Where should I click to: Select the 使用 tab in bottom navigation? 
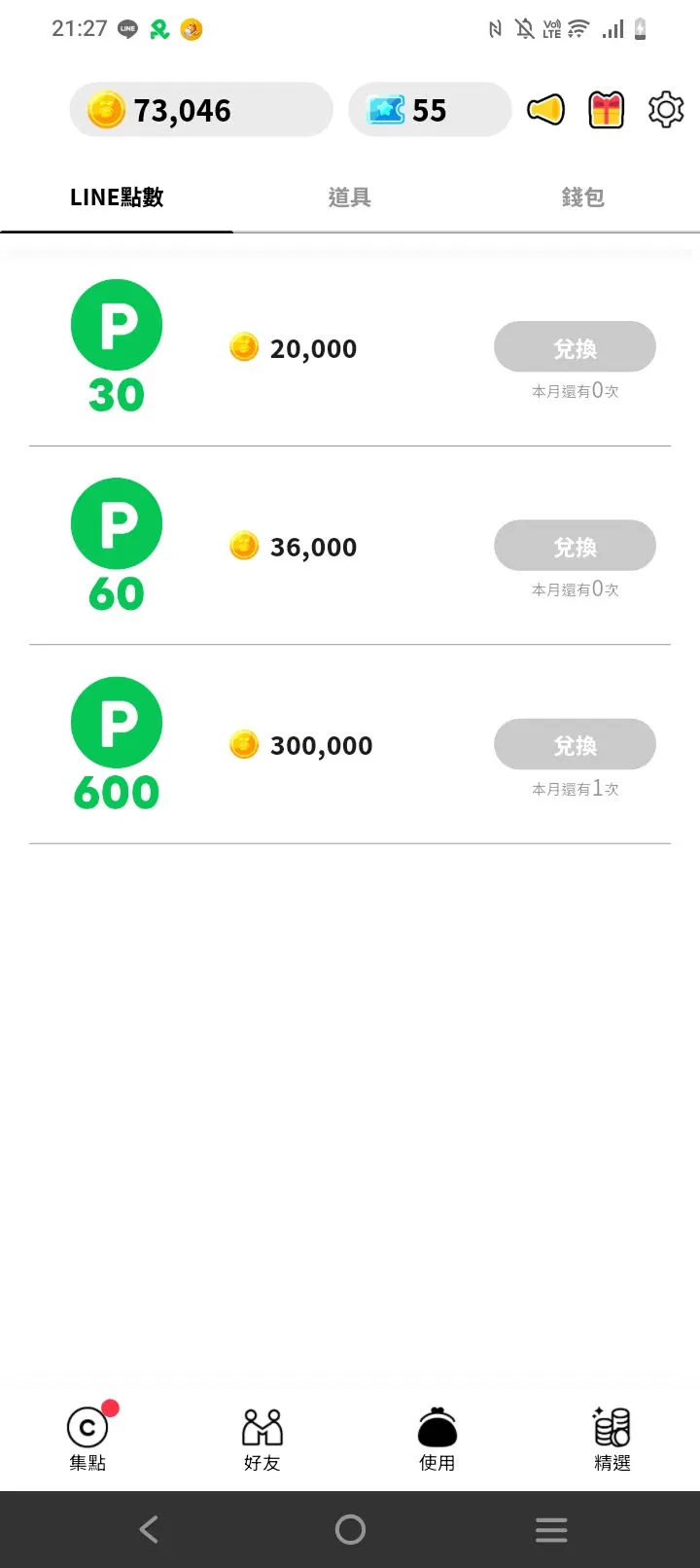pos(437,1438)
